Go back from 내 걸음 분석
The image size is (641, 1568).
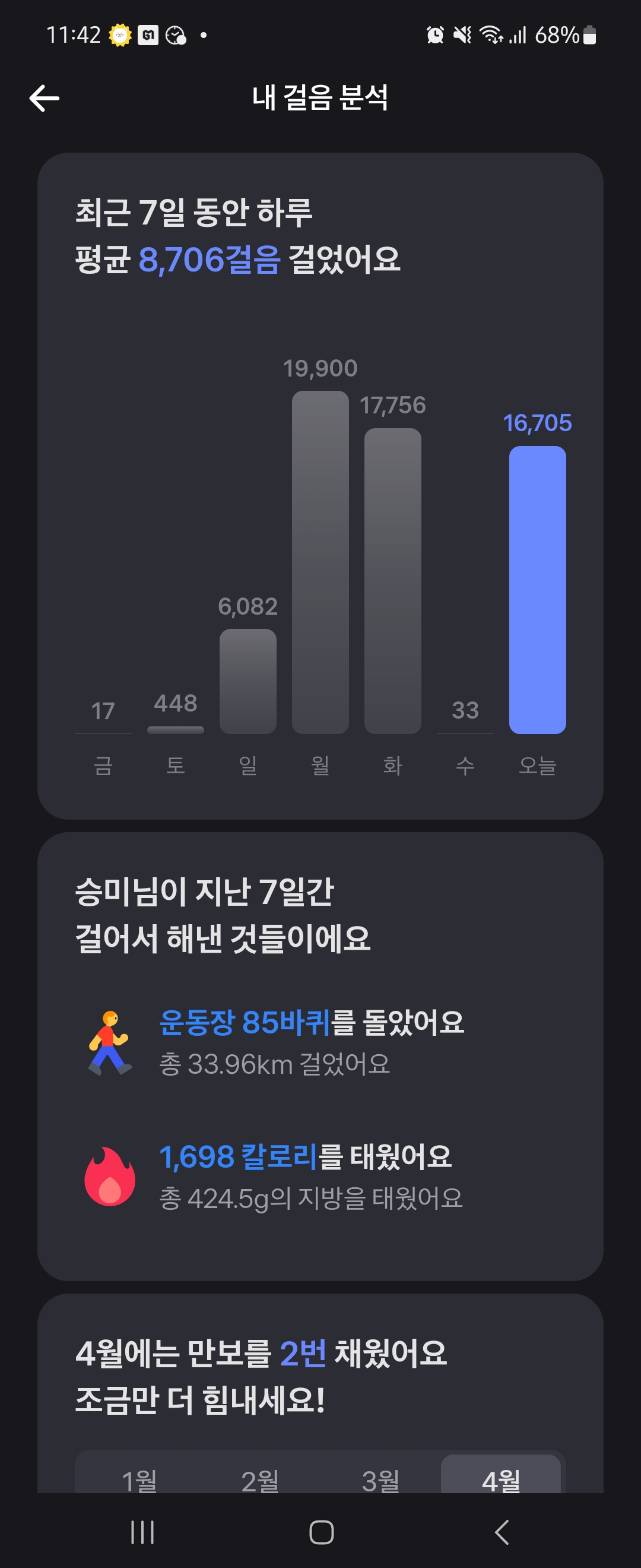pyautogui.click(x=45, y=99)
